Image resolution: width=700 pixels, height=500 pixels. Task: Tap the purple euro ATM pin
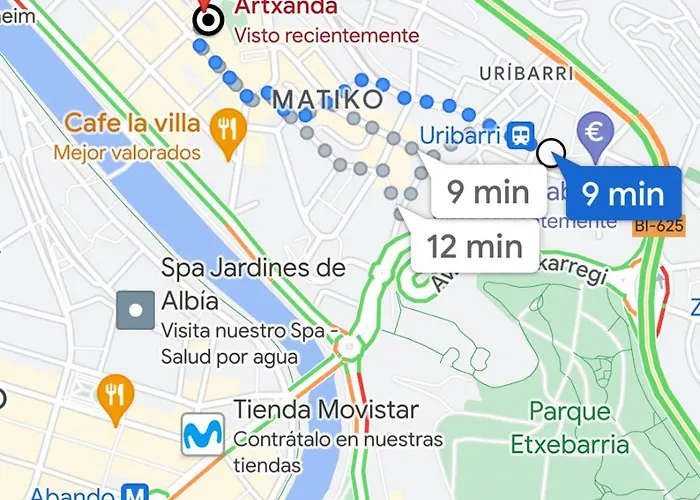(597, 132)
